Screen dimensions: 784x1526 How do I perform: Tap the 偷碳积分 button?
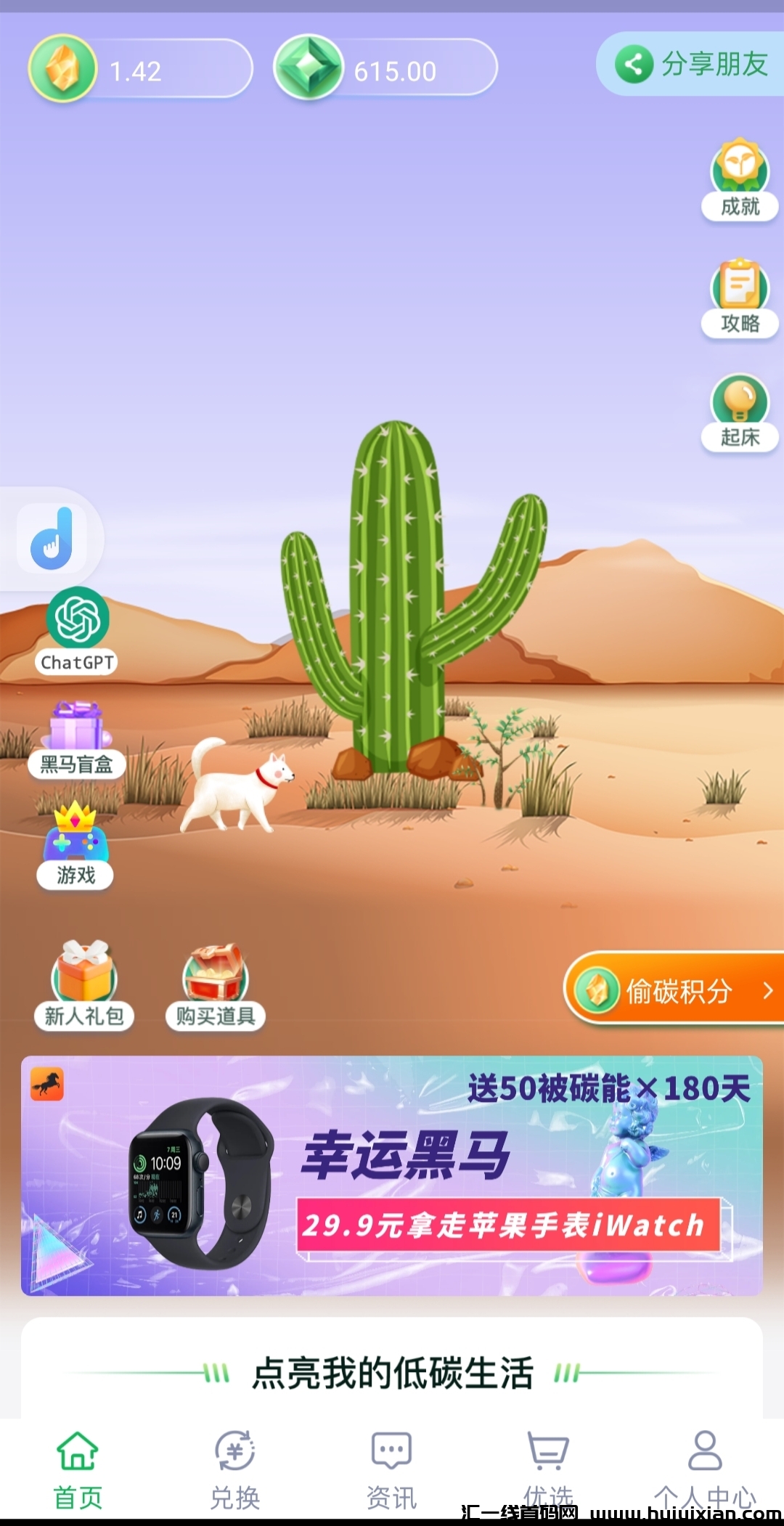coord(675,990)
